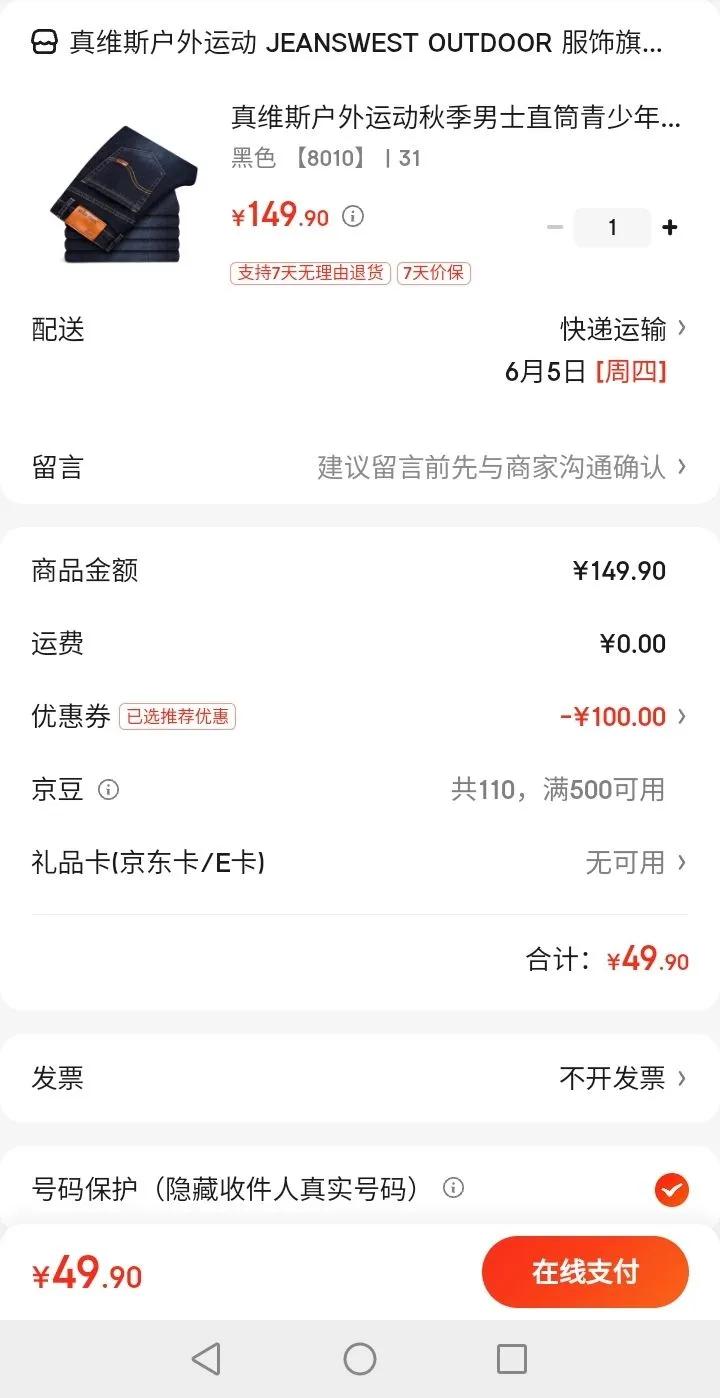Add a note in the 留言 row
Image resolution: width=720 pixels, height=1398 pixels.
click(x=500, y=467)
